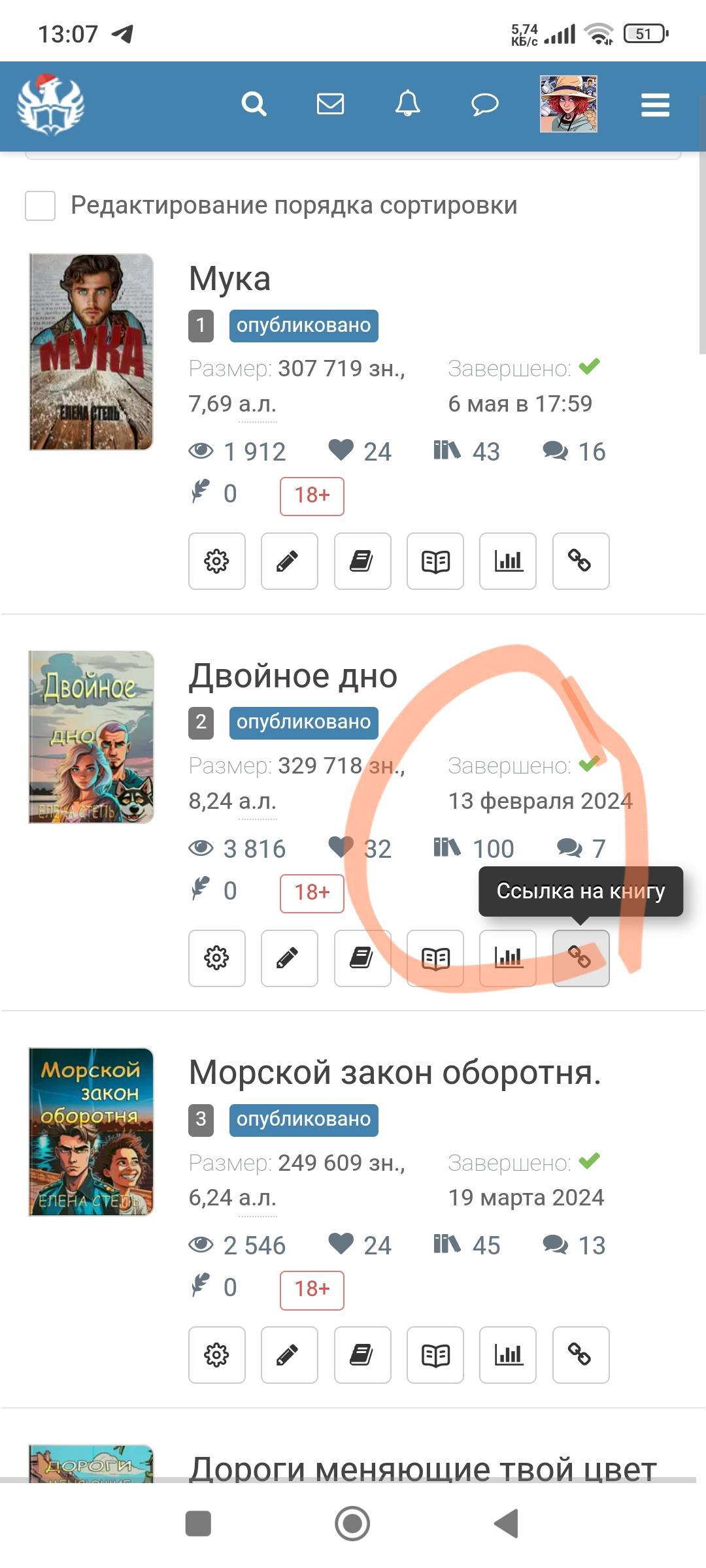Open the messages envelope icon
The width and height of the screenshot is (706, 1568).
coord(330,104)
